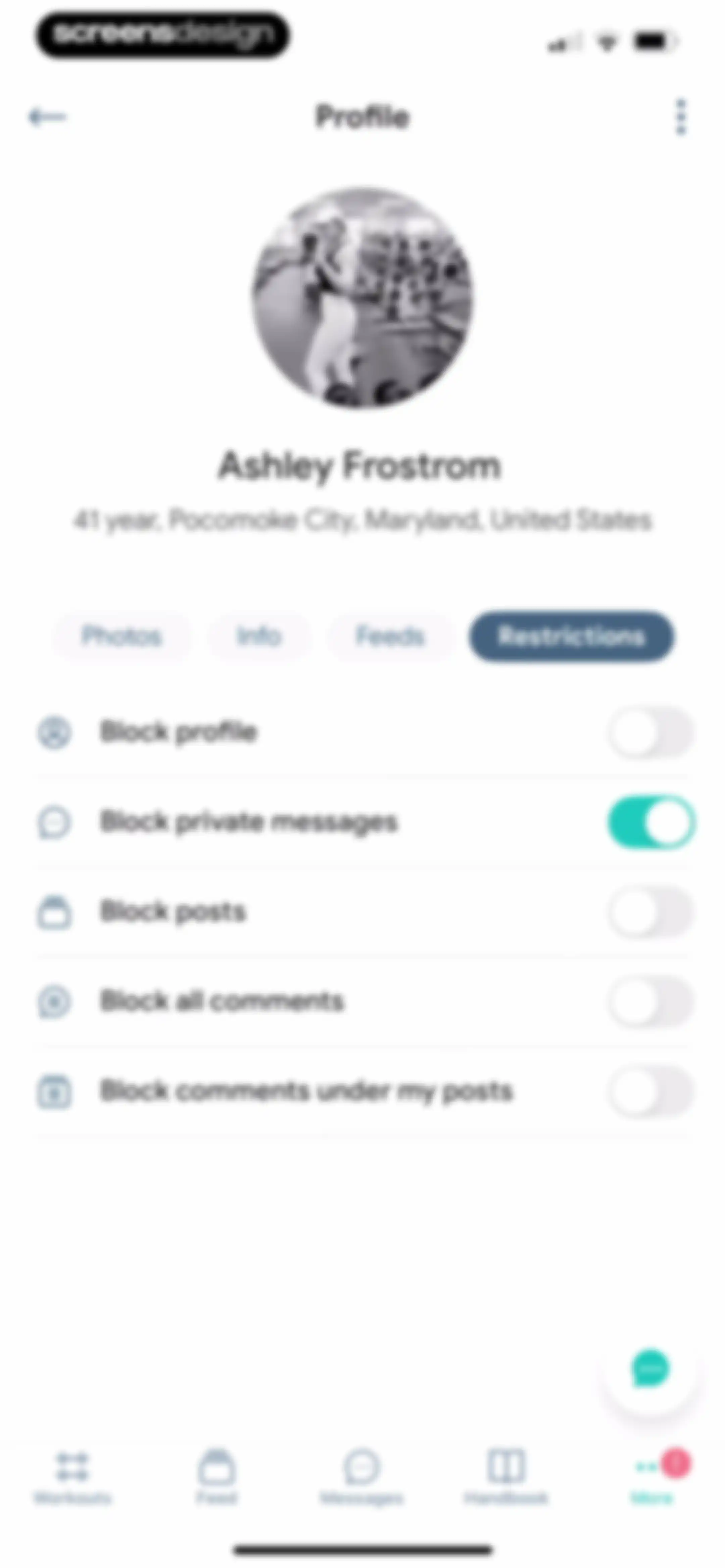
Task: Go back using the arrow icon
Action: click(x=47, y=116)
